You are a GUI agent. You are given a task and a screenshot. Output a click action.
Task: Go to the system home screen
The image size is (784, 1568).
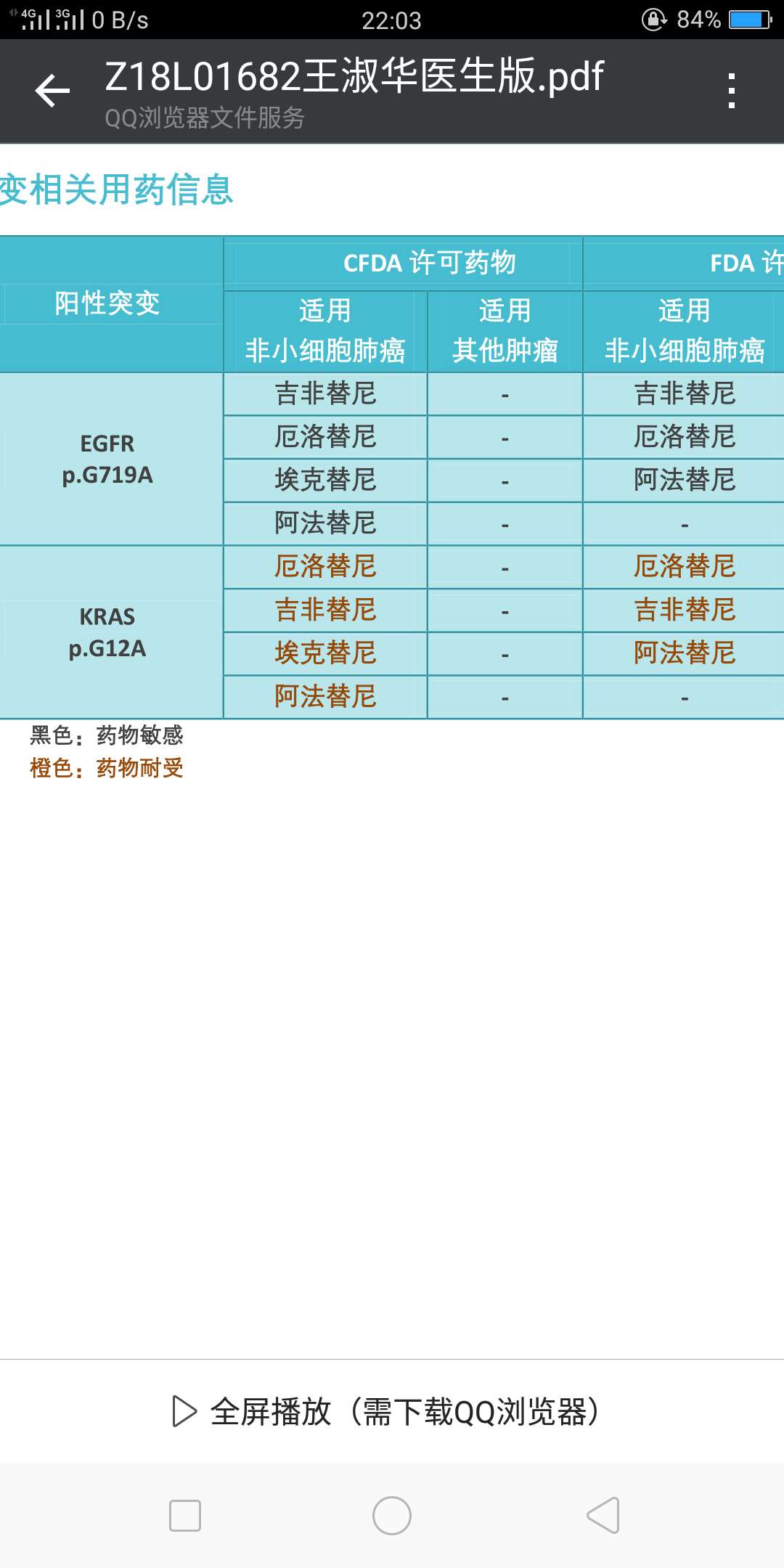tap(392, 1516)
